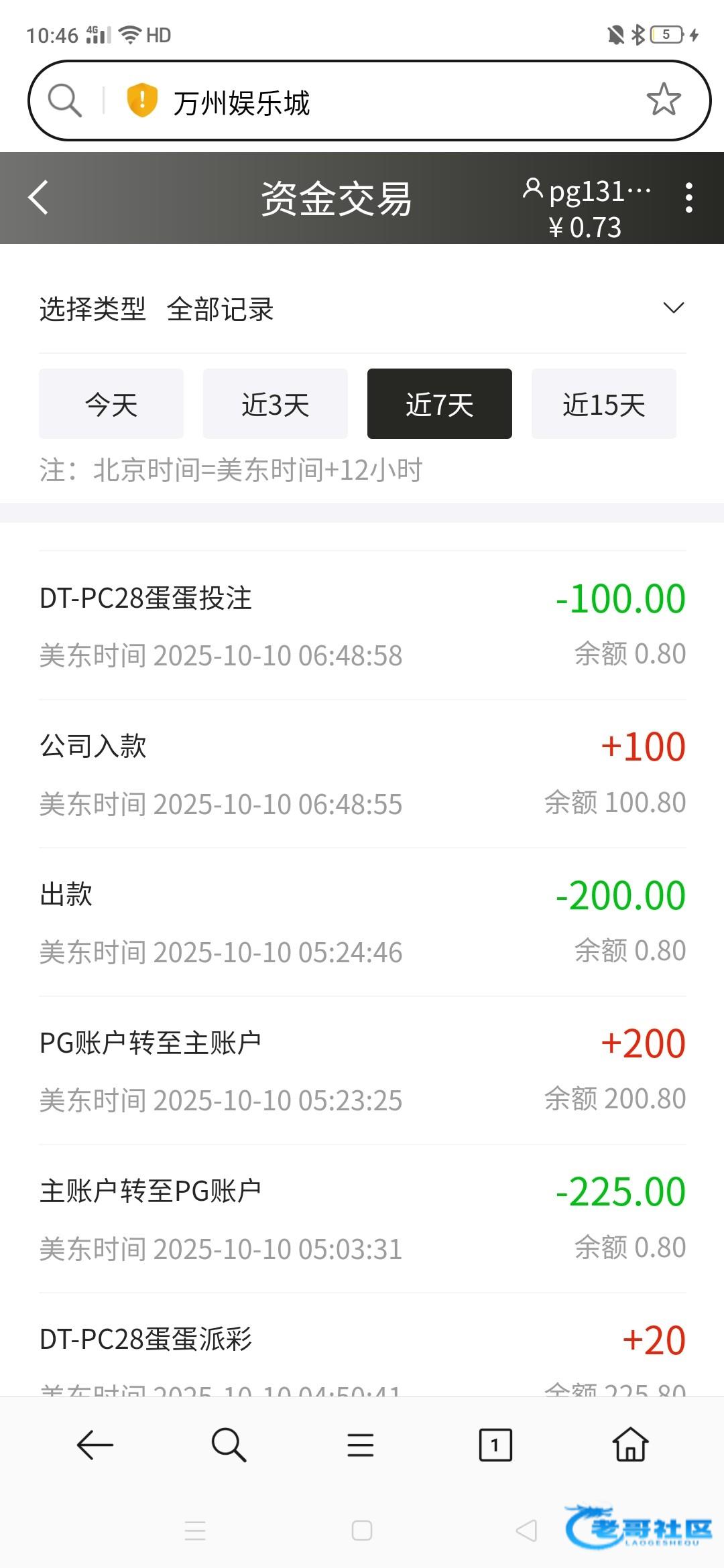The height and width of the screenshot is (1568, 724).
Task: Tap the browser toolbar back arrow
Action: (x=95, y=1445)
